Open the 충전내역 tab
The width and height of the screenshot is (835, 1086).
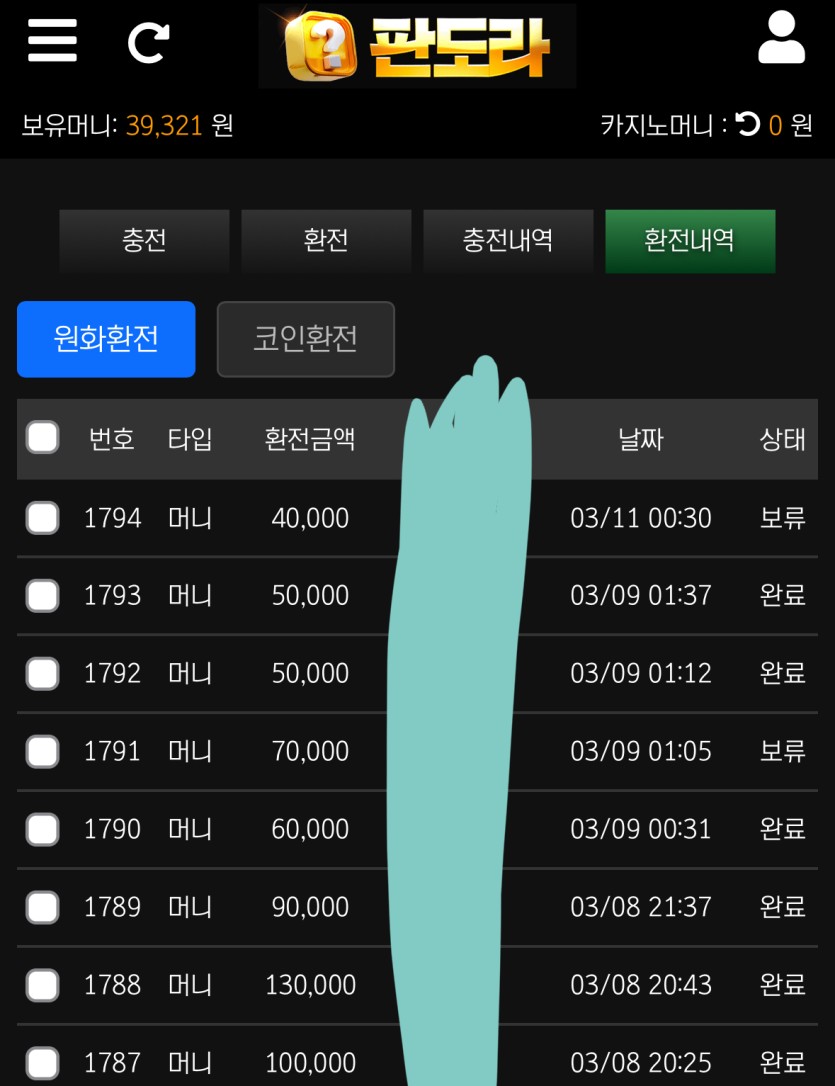(x=508, y=241)
